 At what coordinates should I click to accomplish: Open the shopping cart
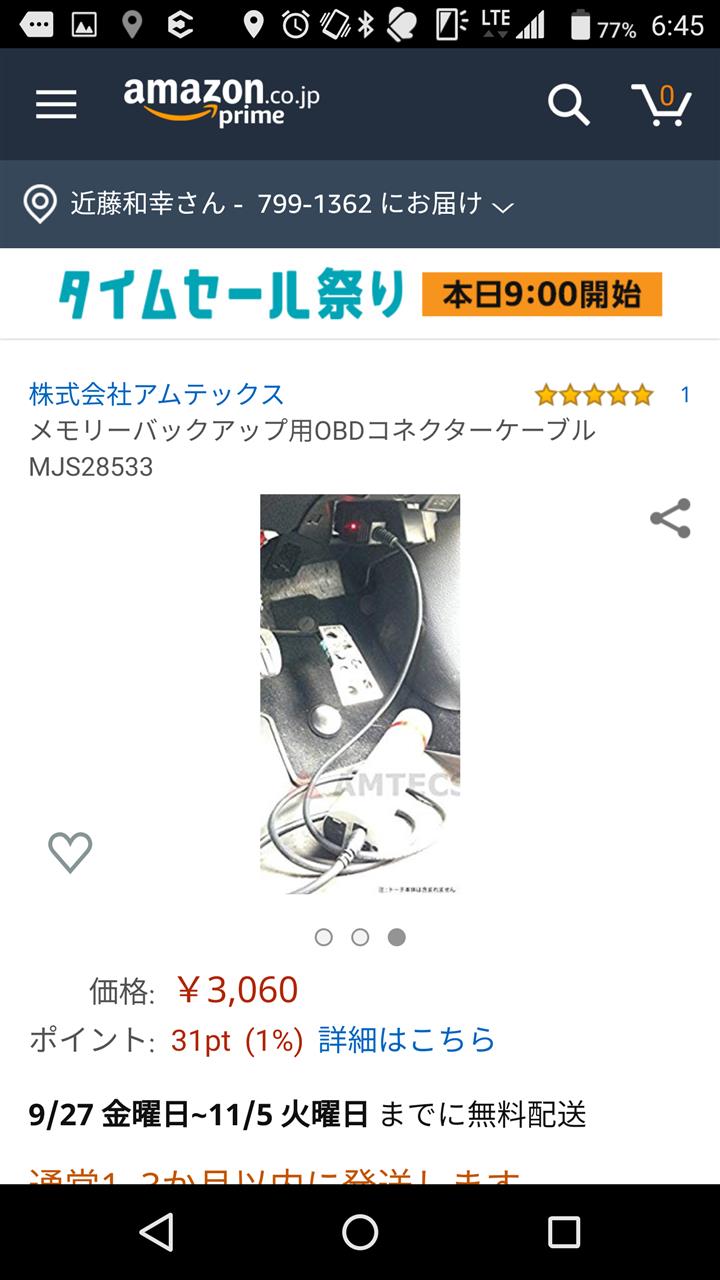click(x=661, y=104)
